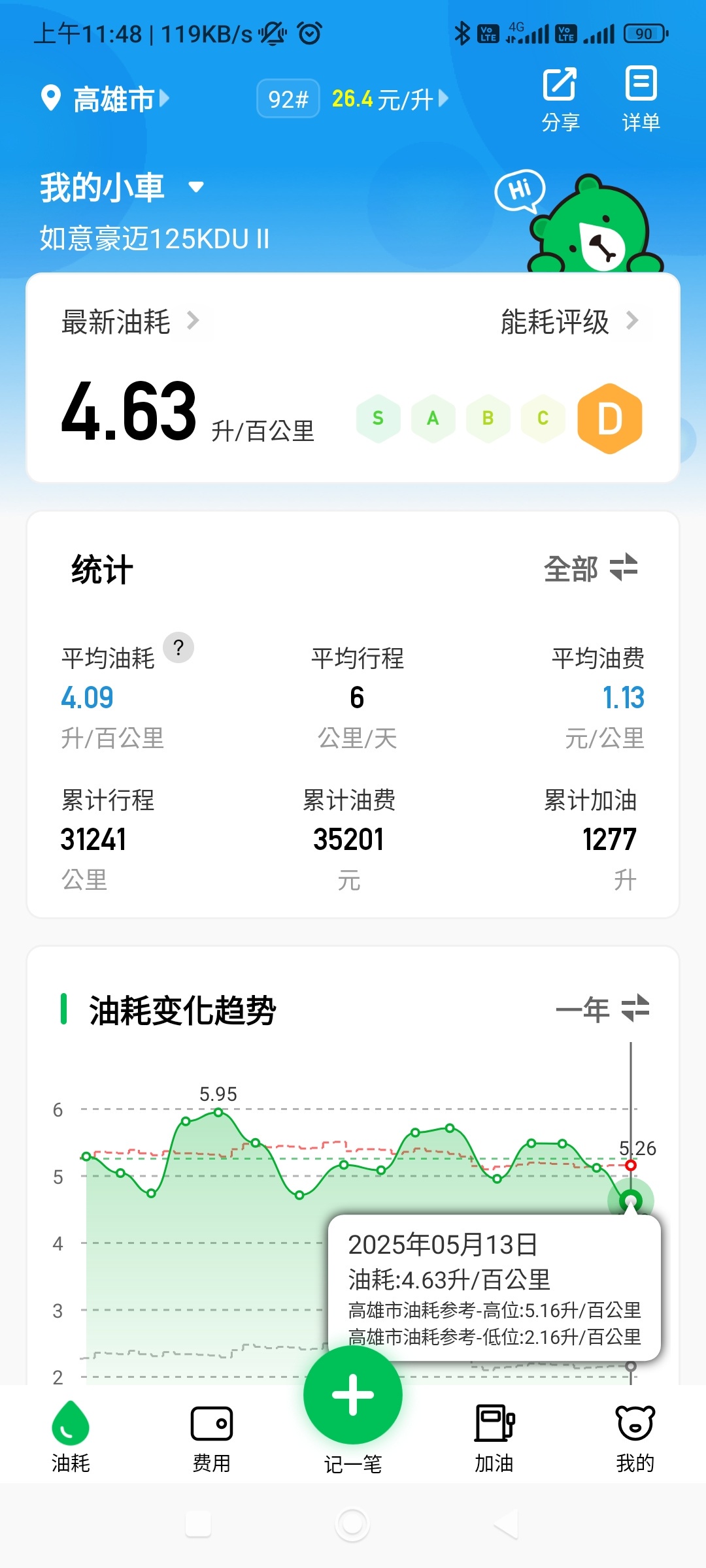This screenshot has height=1568, width=706.
Task: Open the 详单 detail list
Action: click(x=641, y=98)
